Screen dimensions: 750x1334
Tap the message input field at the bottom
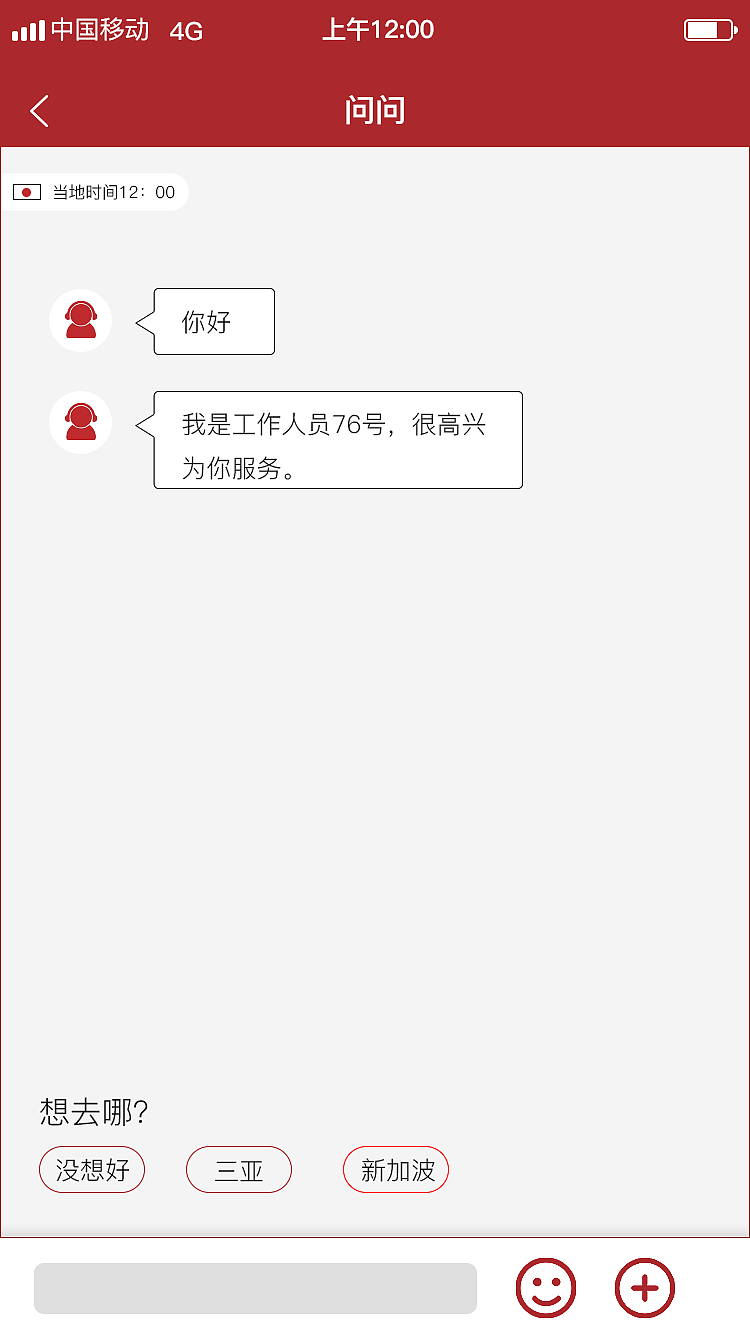click(256, 1288)
